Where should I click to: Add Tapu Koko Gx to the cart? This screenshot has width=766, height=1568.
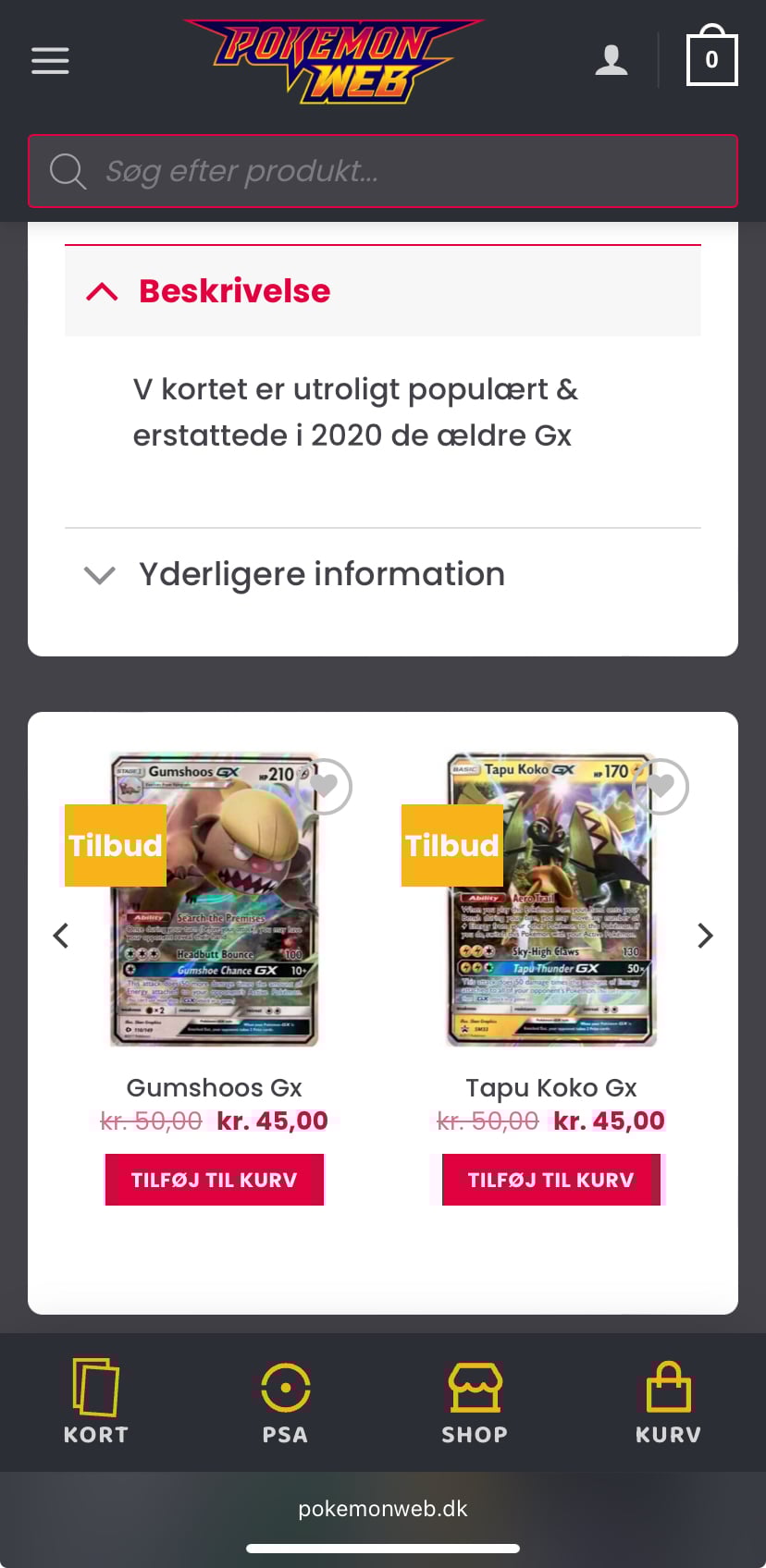tap(551, 1180)
